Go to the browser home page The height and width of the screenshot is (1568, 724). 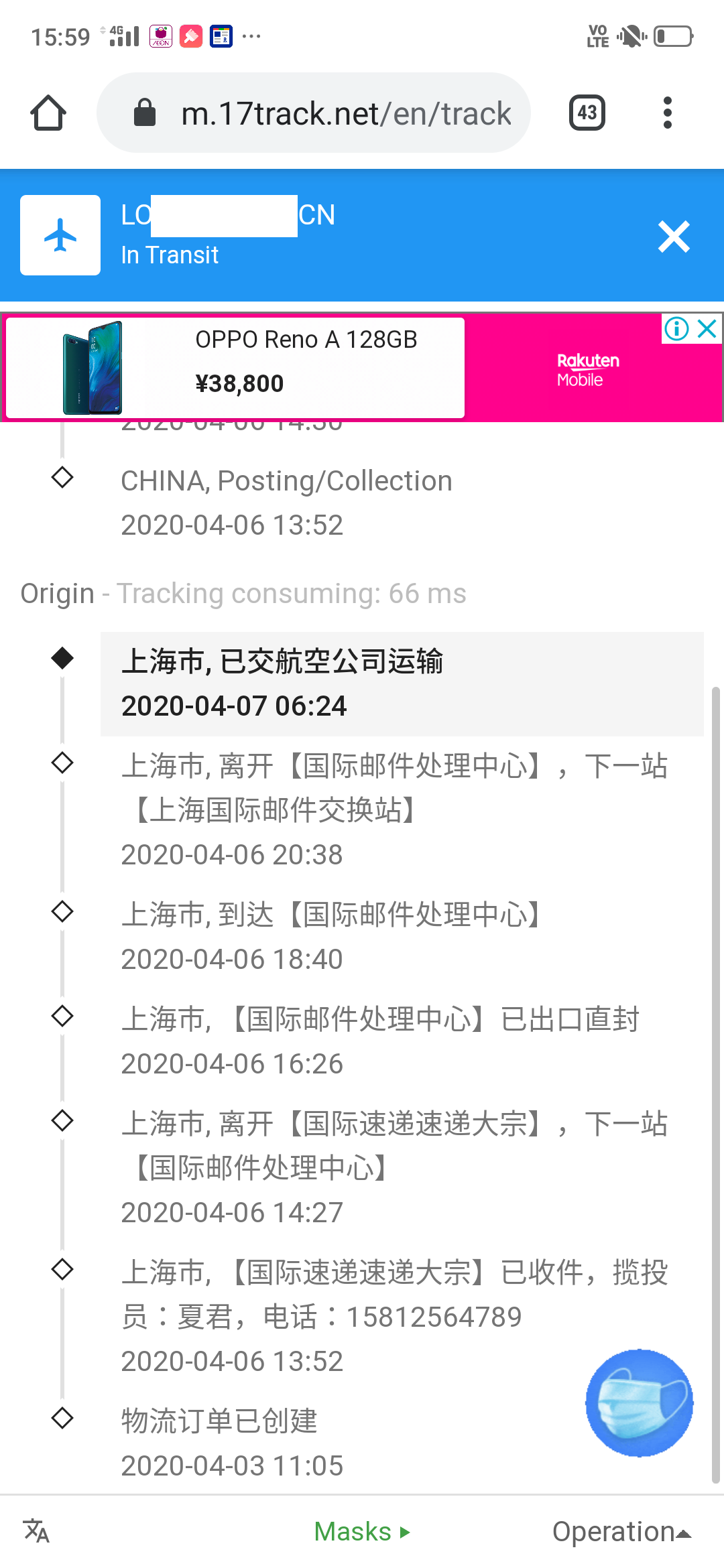48,113
